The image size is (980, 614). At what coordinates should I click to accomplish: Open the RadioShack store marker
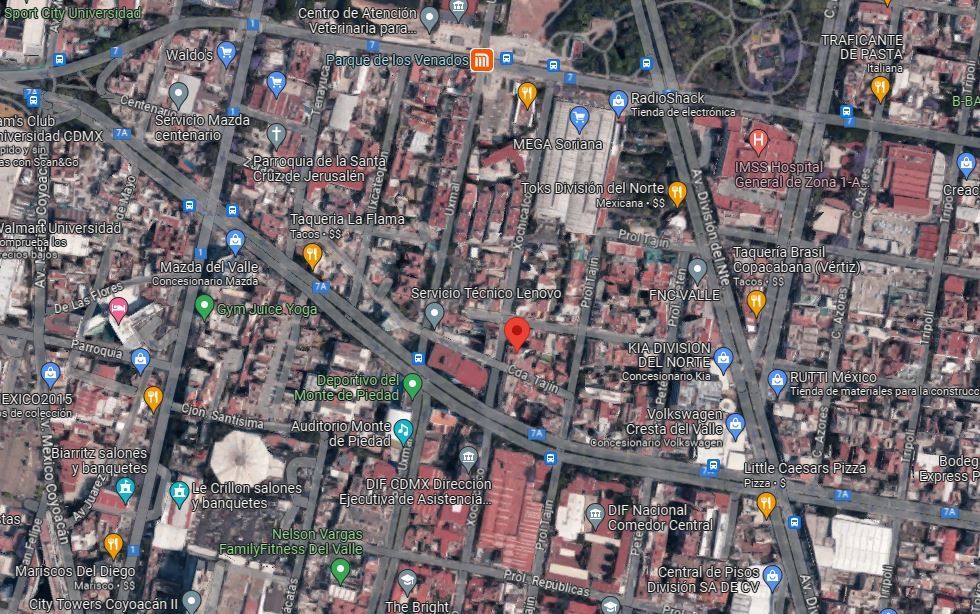coord(618,103)
